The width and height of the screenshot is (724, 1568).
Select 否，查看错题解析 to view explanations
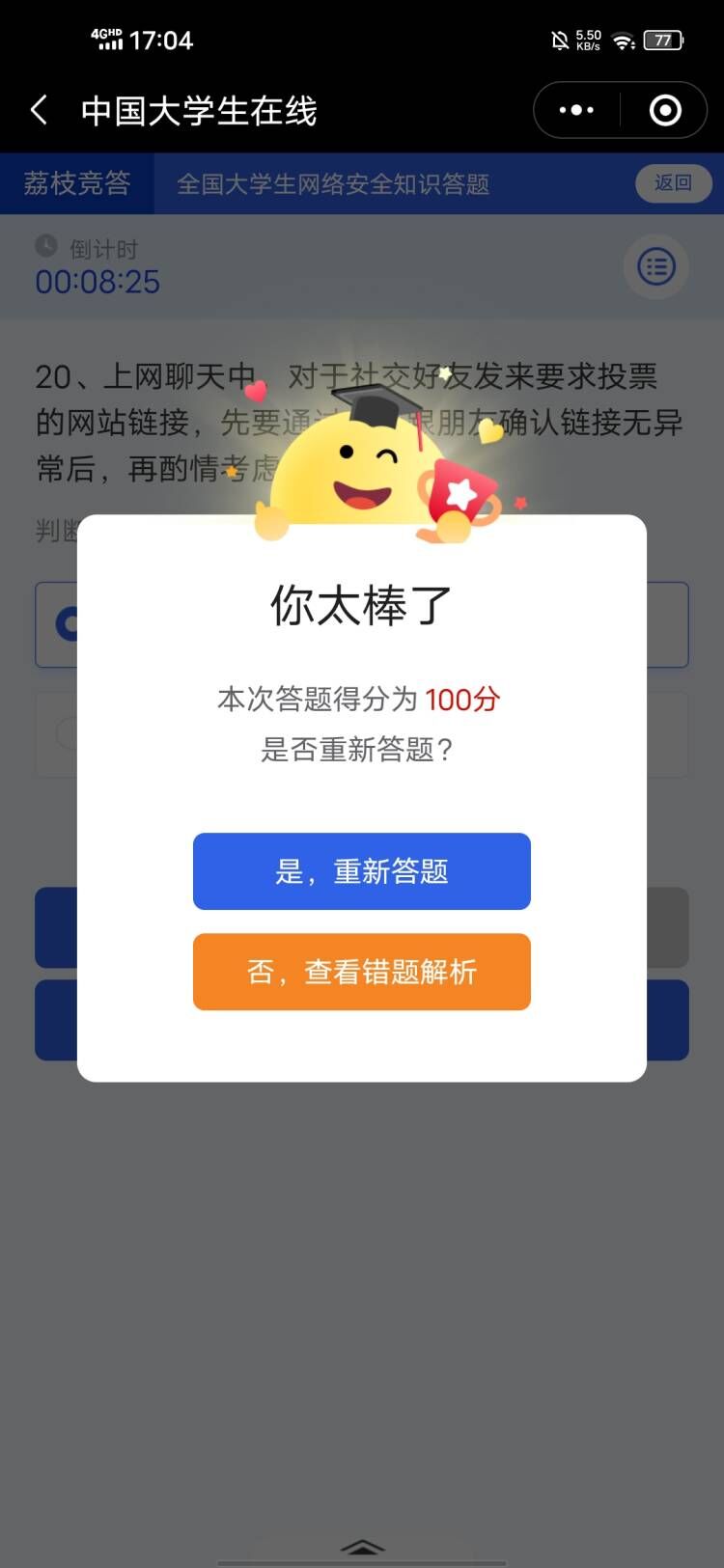pyautogui.click(x=361, y=972)
